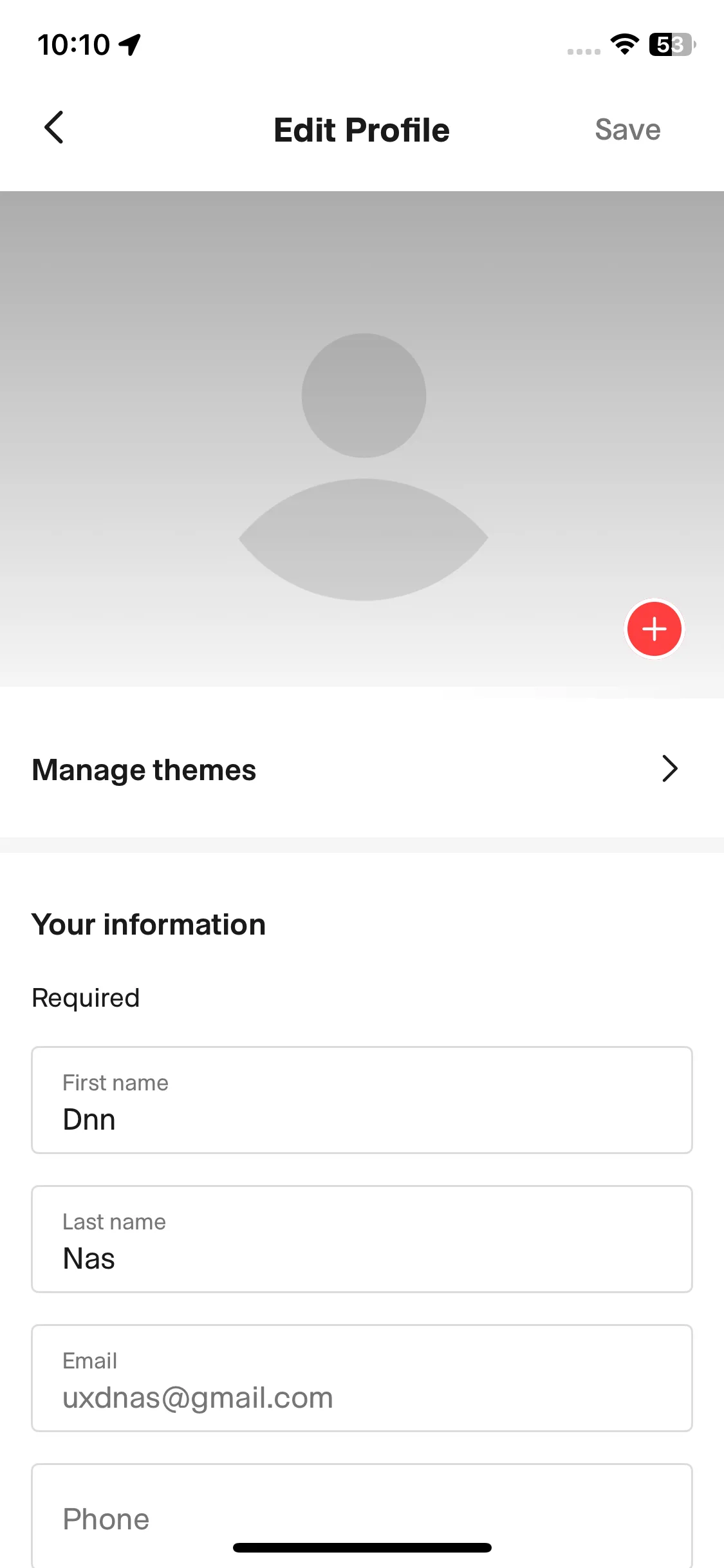Edit the First name field

362,1101
